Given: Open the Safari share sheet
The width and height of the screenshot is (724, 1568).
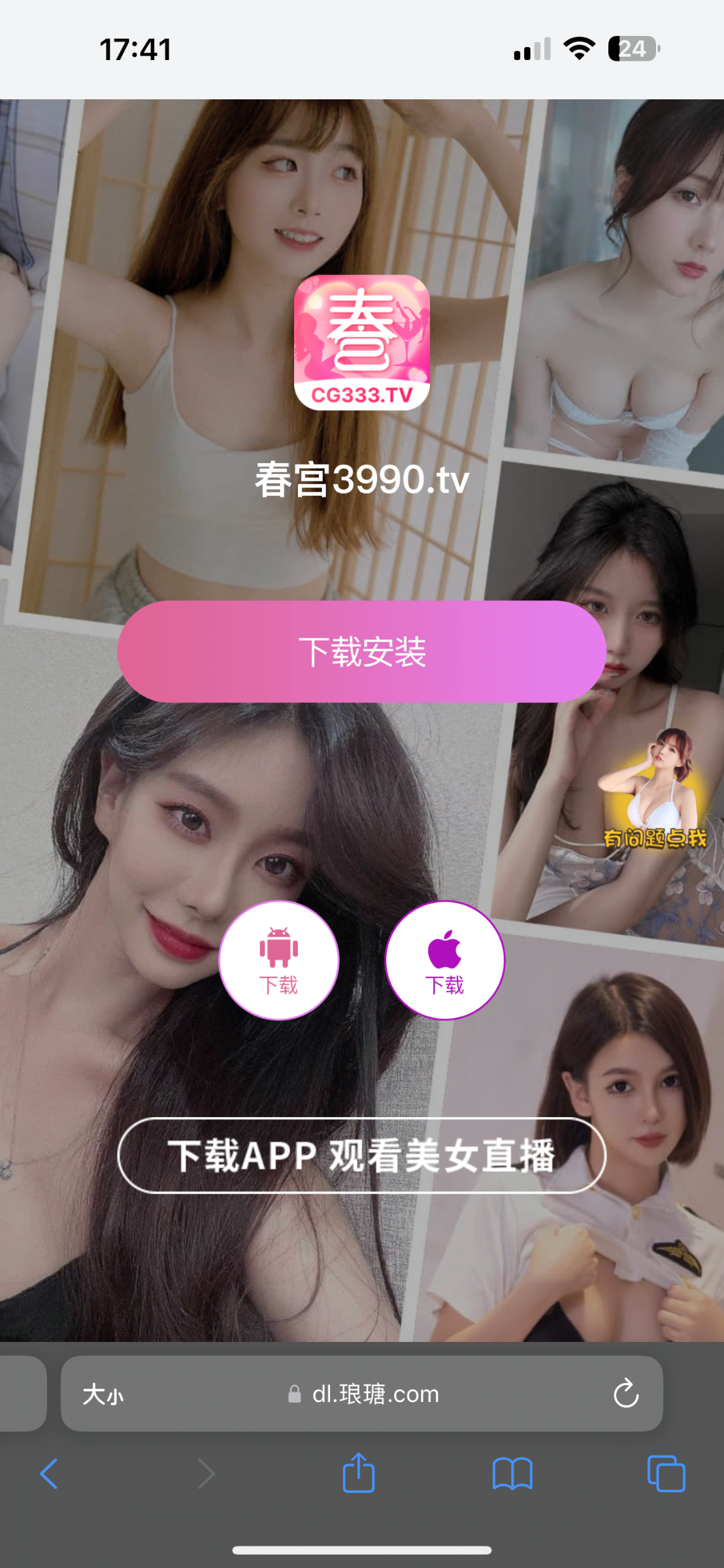Looking at the screenshot, I should [x=359, y=1473].
